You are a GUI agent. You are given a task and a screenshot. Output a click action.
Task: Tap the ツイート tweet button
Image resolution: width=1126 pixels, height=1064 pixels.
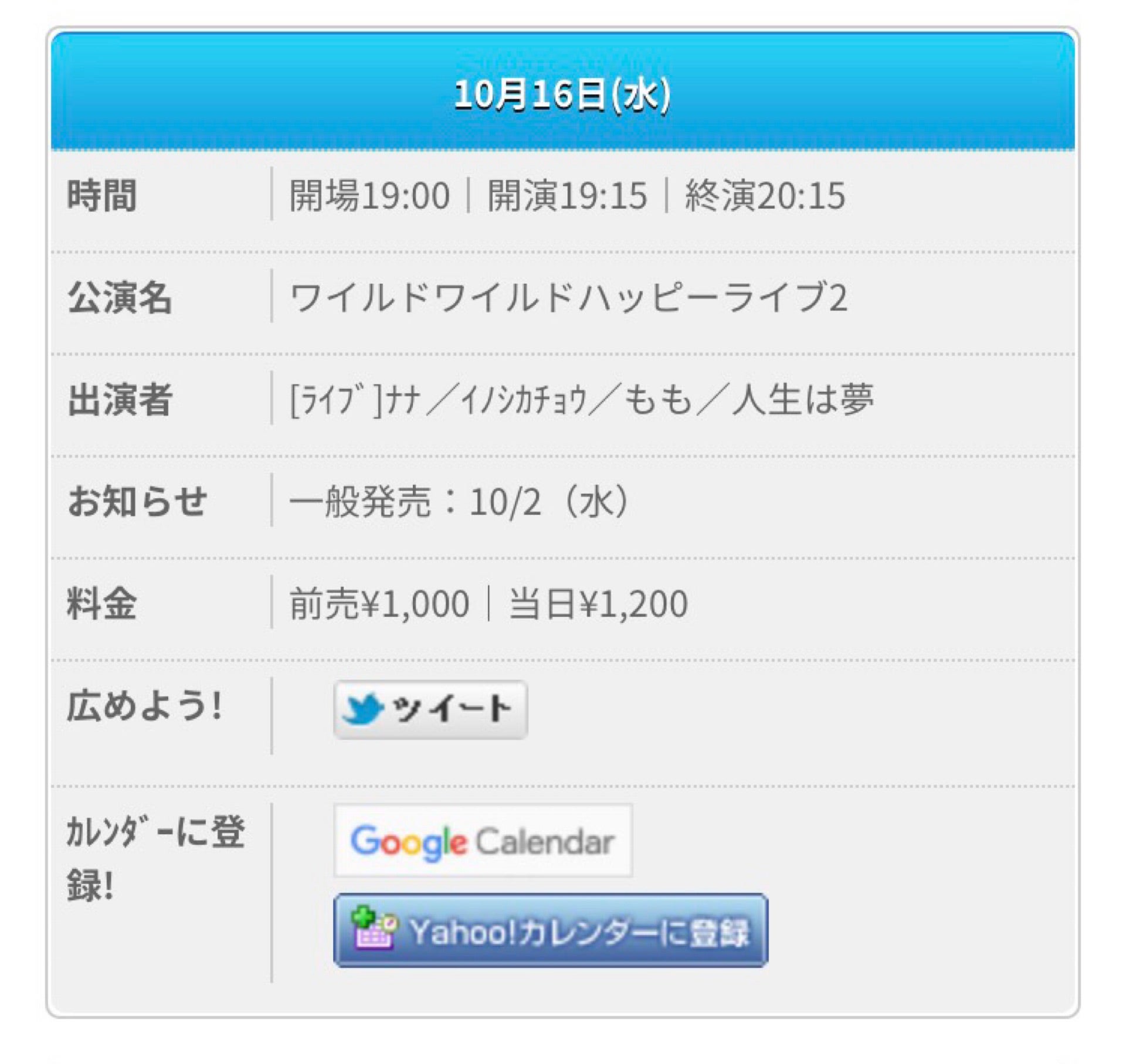coord(430,709)
